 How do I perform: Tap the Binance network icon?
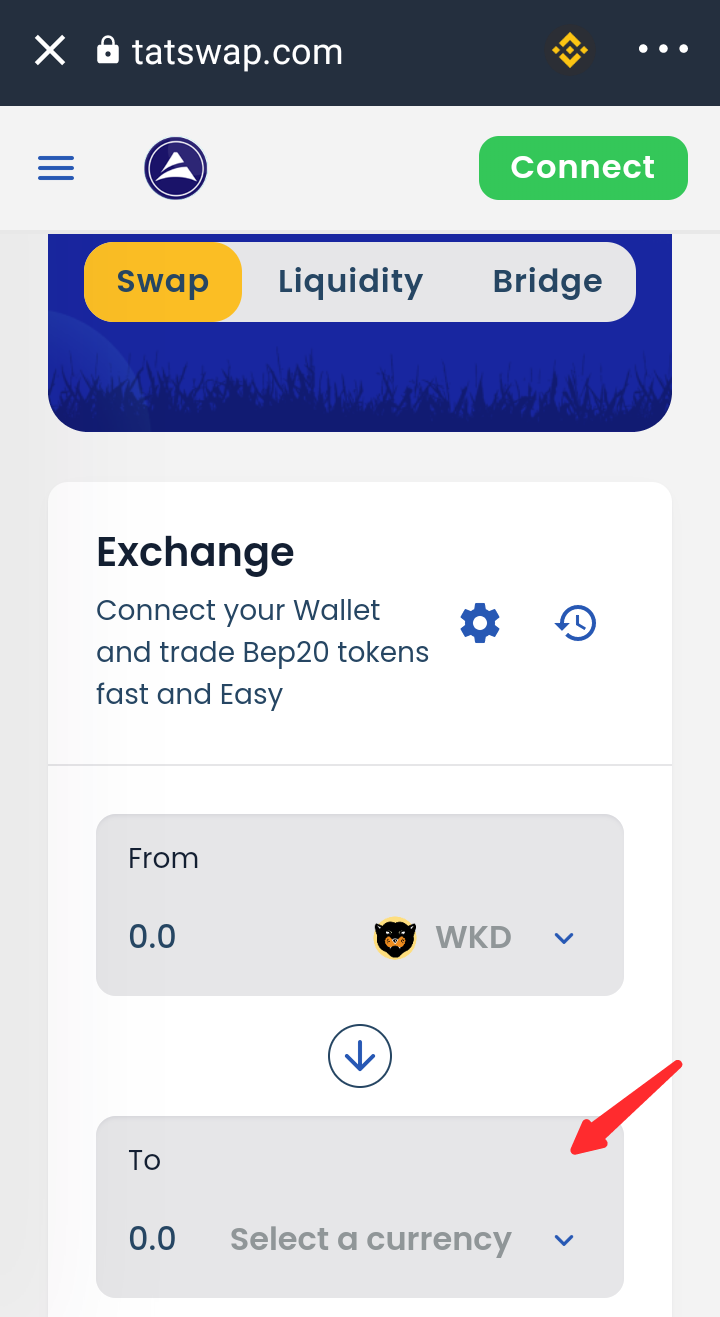coord(570,50)
